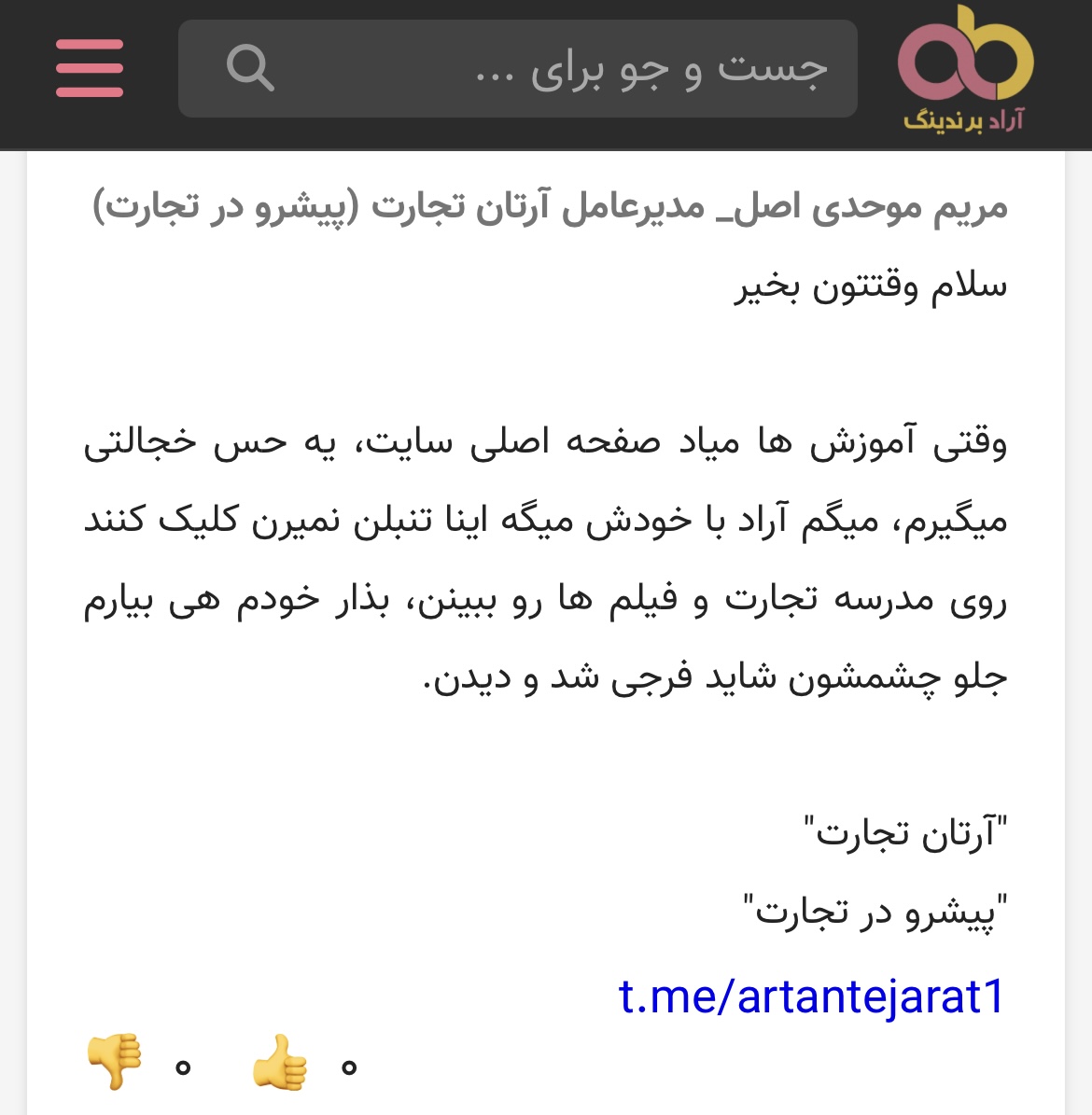Open the t.me/artantejarat1 link

point(811,996)
